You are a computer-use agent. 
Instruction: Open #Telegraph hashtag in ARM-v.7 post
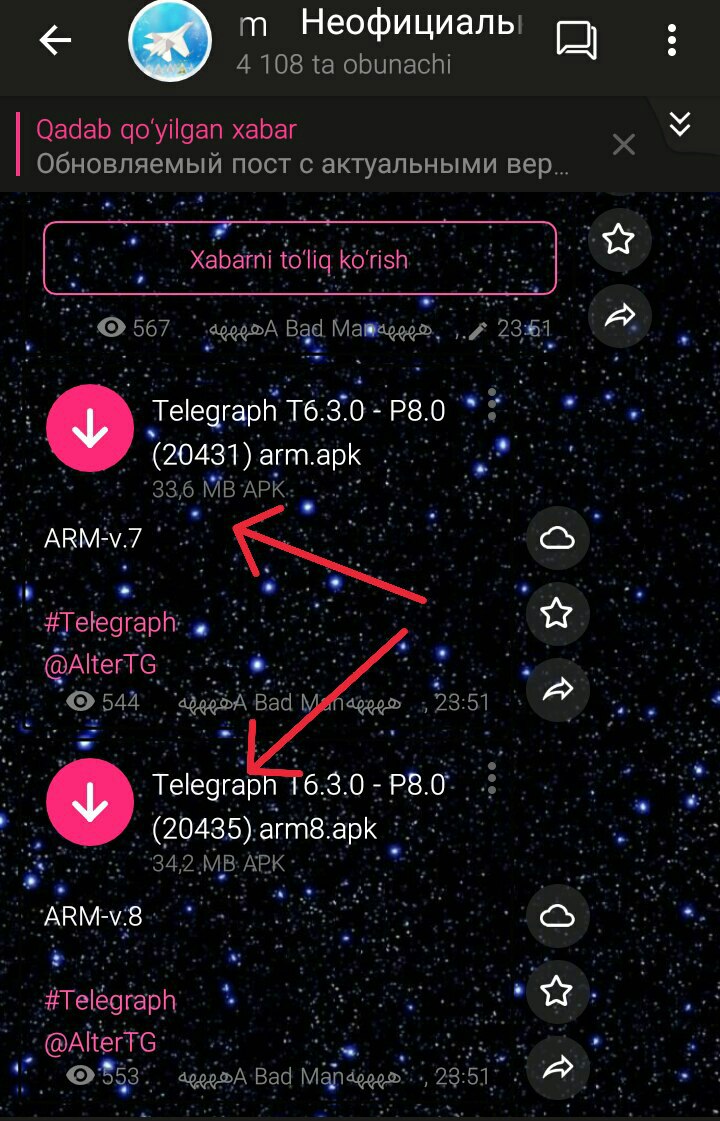pyautogui.click(x=110, y=623)
